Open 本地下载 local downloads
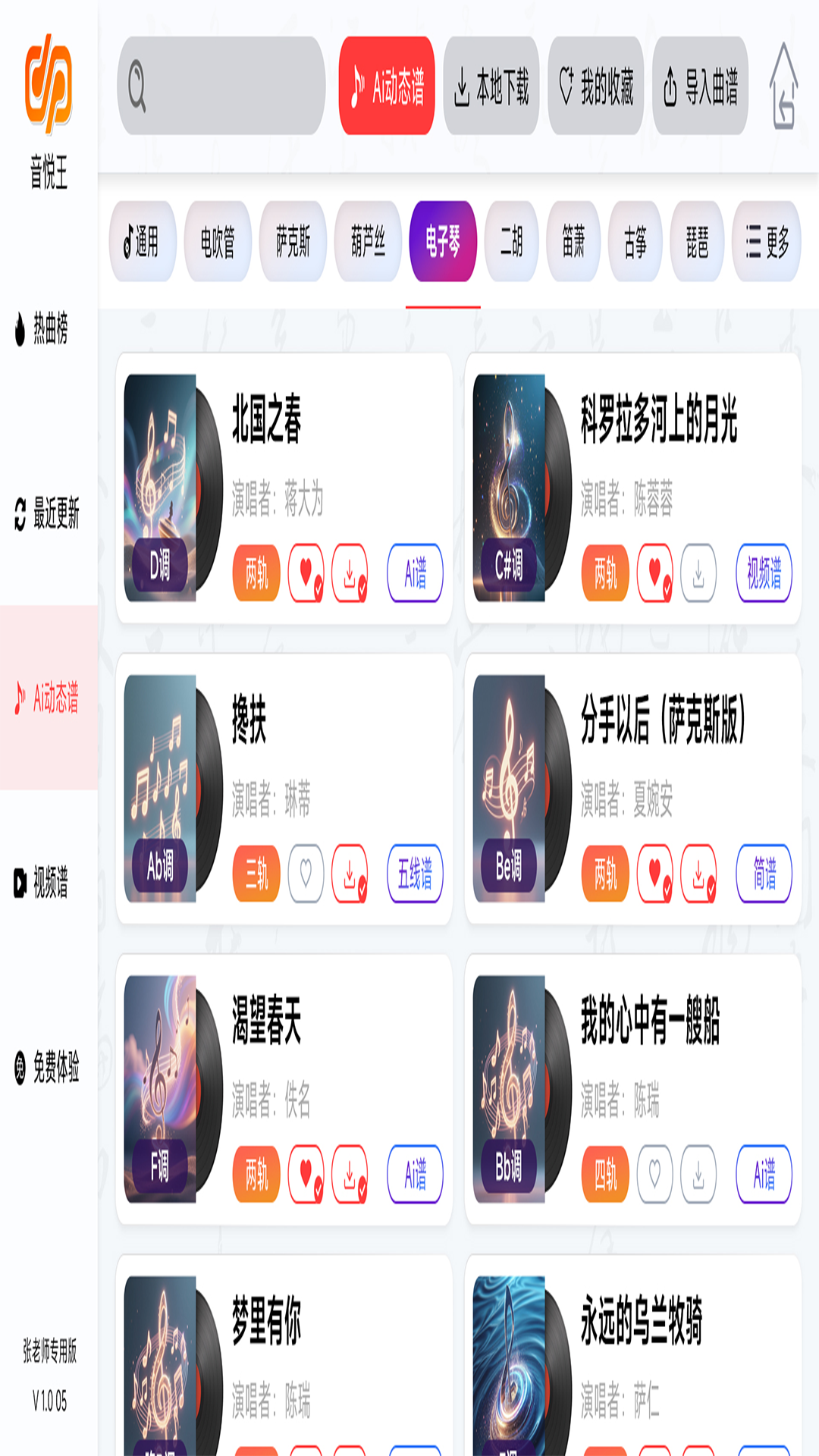Image resolution: width=819 pixels, height=1456 pixels. point(491,86)
